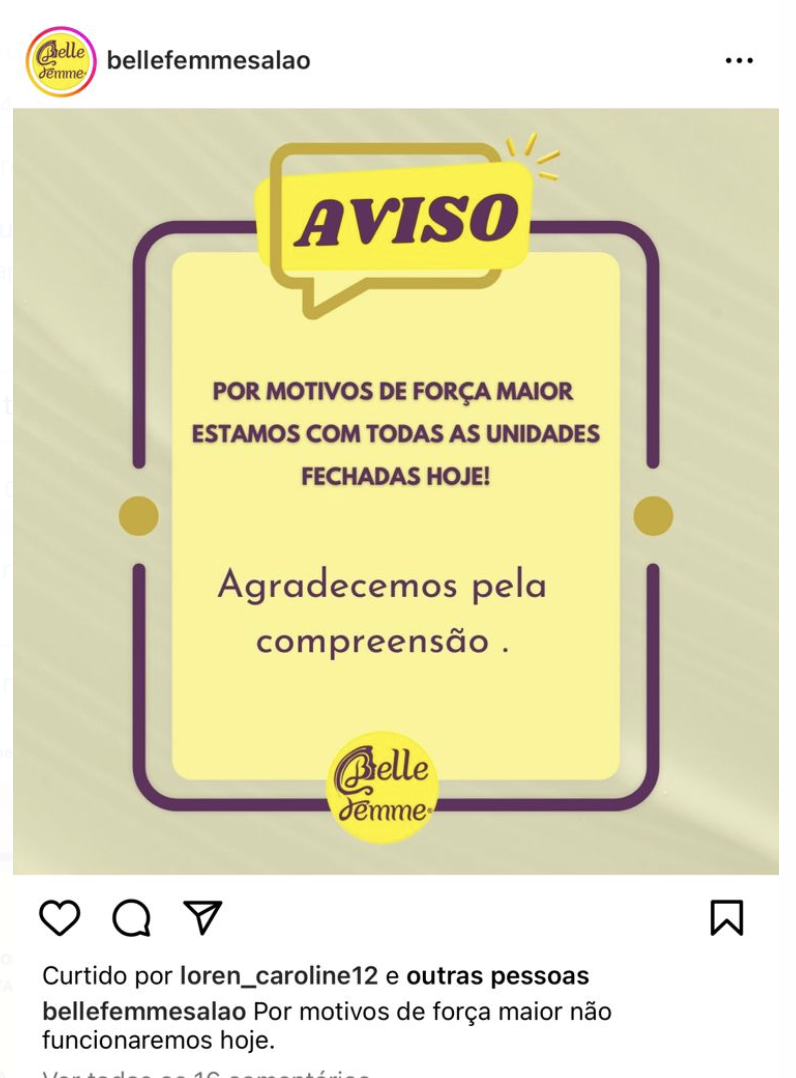Tap the AVISO post image
The image size is (796, 1078).
tap(396, 490)
